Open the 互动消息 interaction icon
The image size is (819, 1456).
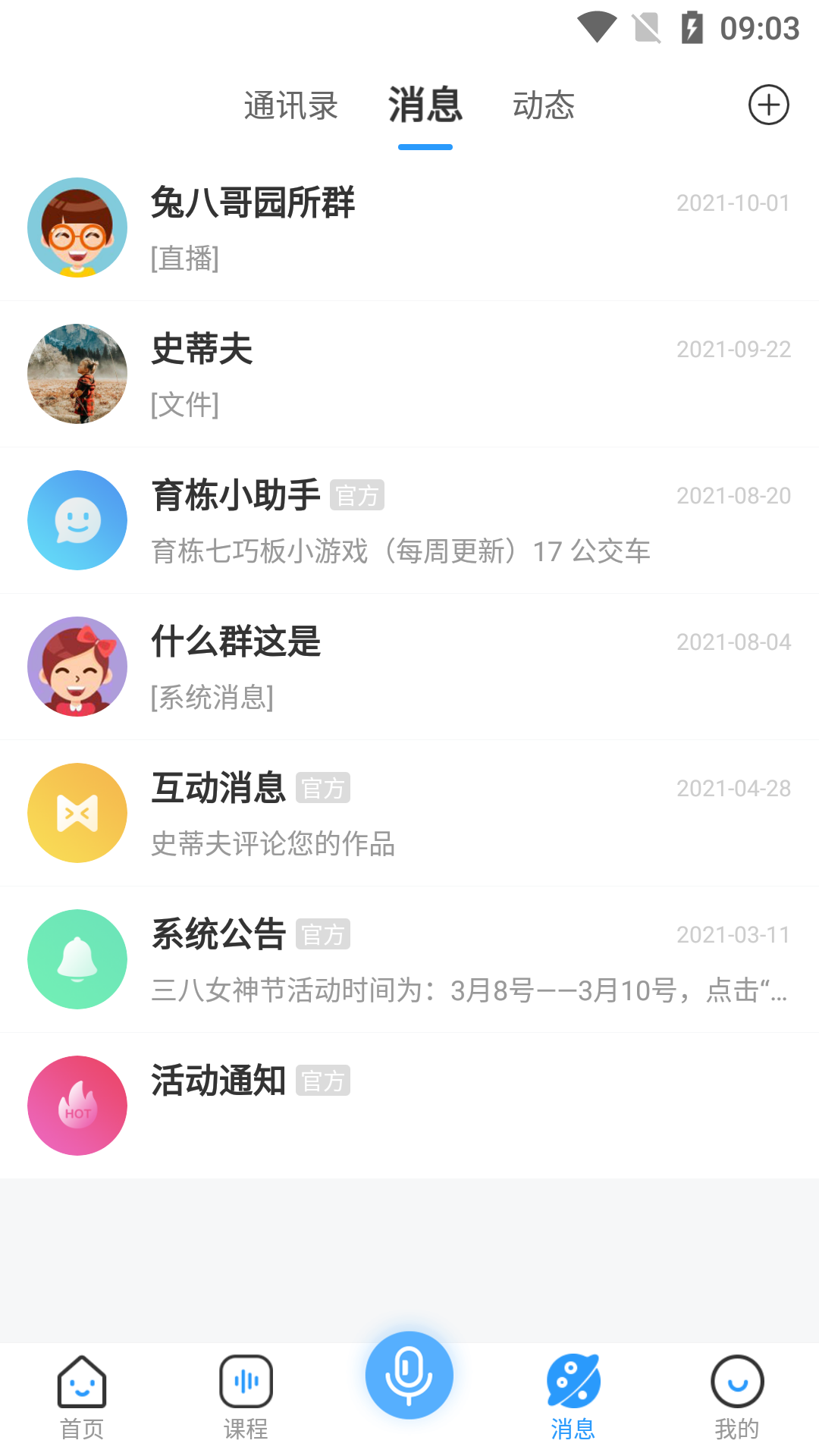77,813
